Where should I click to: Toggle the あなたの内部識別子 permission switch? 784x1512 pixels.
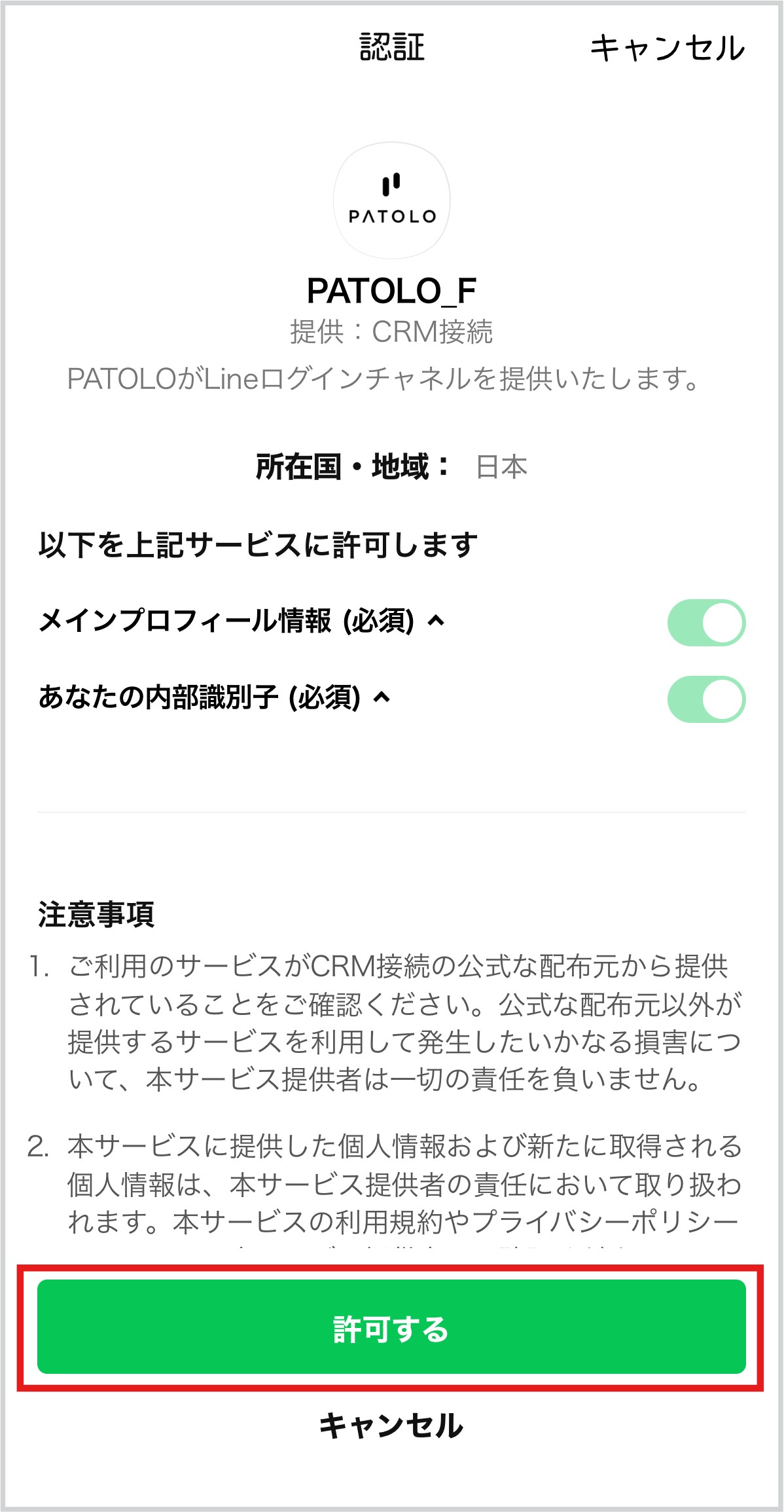[x=705, y=699]
